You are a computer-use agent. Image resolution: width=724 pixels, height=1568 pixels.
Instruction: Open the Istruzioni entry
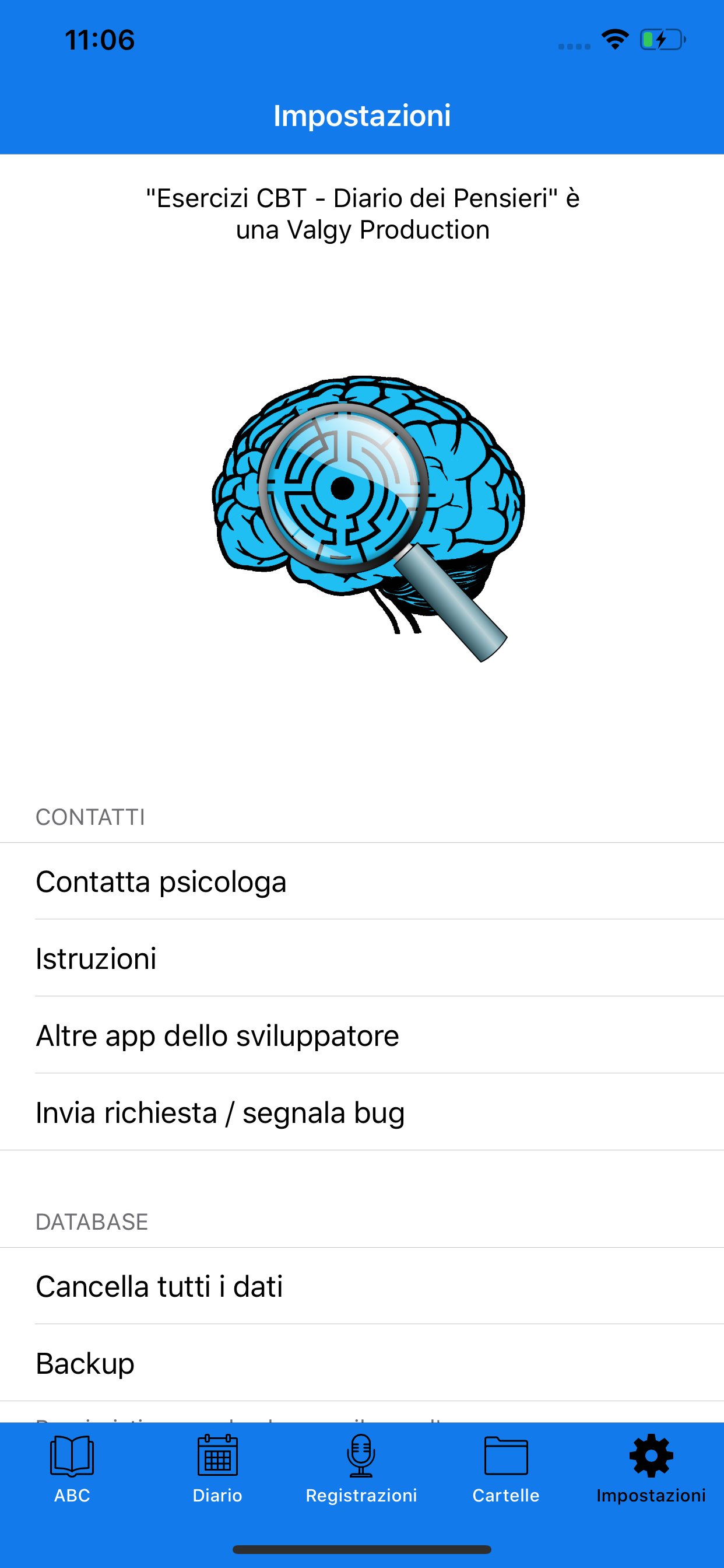coord(96,958)
